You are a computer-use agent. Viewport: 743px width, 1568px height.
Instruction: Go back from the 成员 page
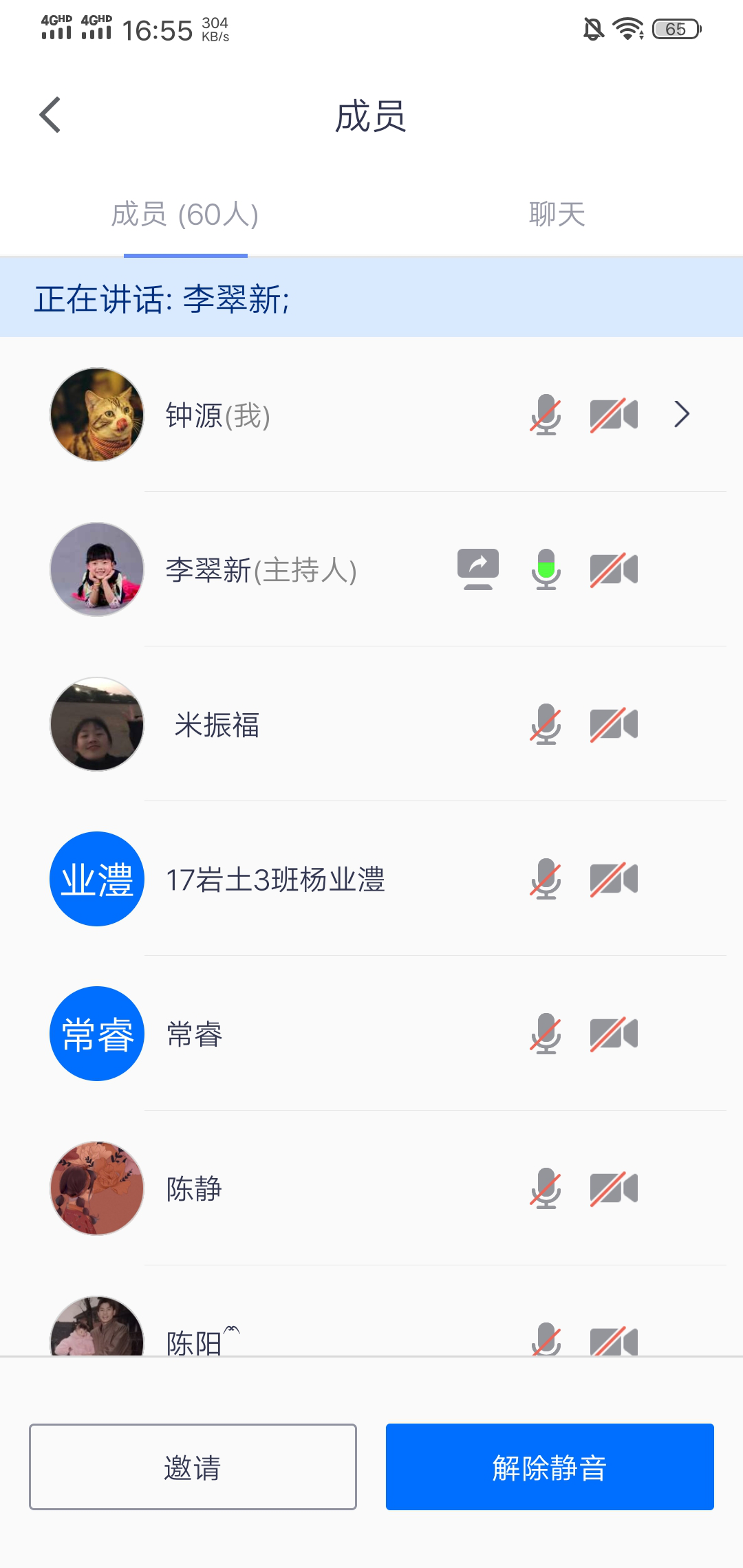coord(50,115)
